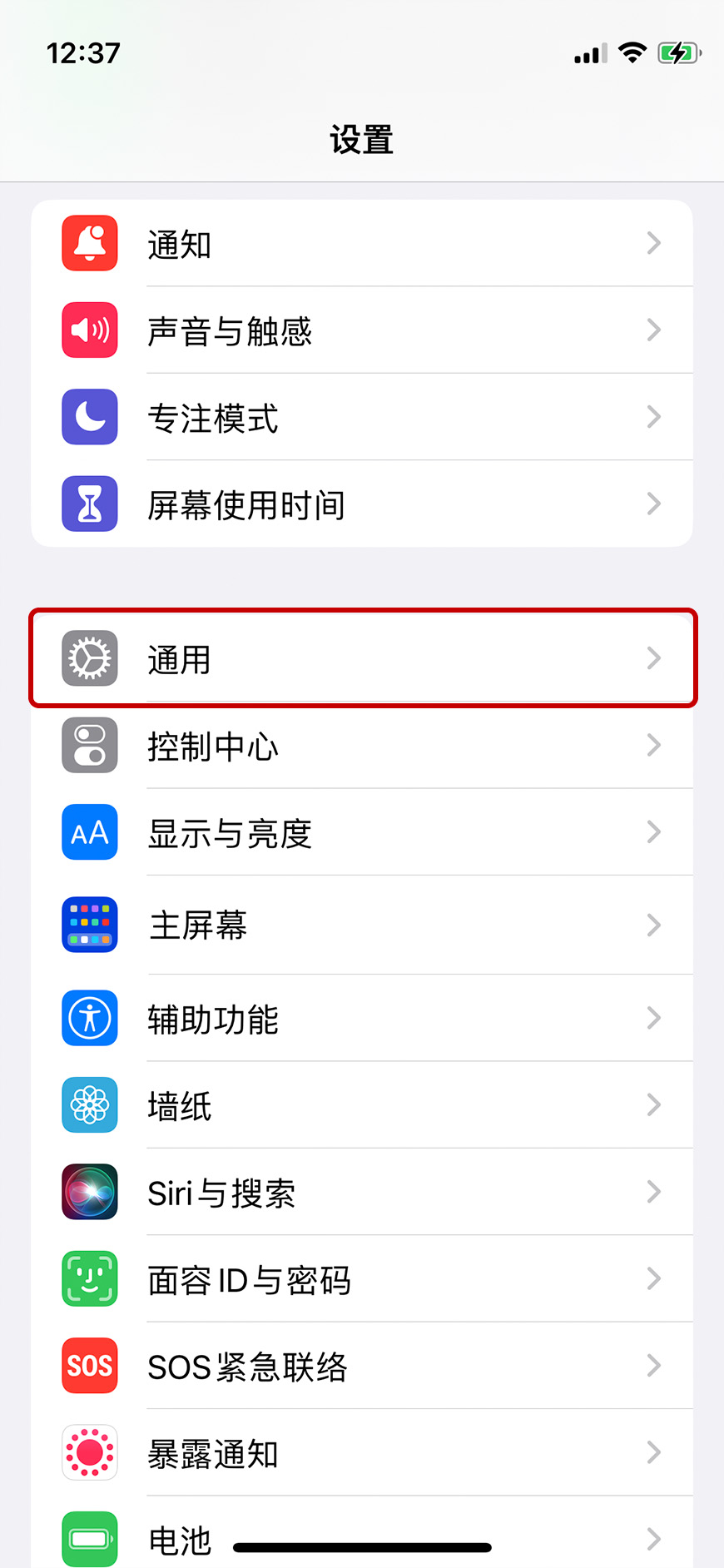Open 屏幕使用时间
Screen dimensions: 724x1568
(362, 504)
